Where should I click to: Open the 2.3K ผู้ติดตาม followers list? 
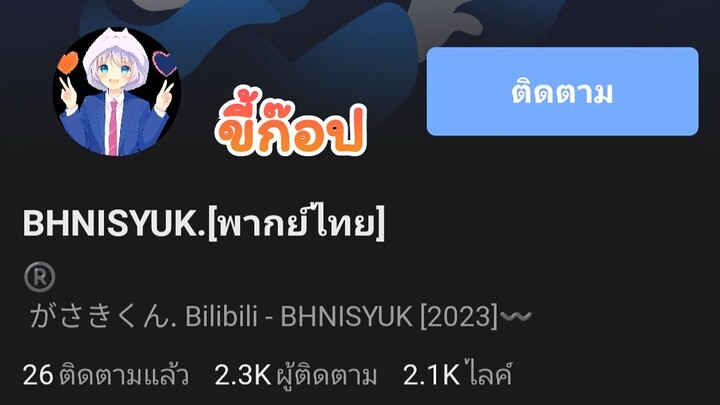point(296,376)
